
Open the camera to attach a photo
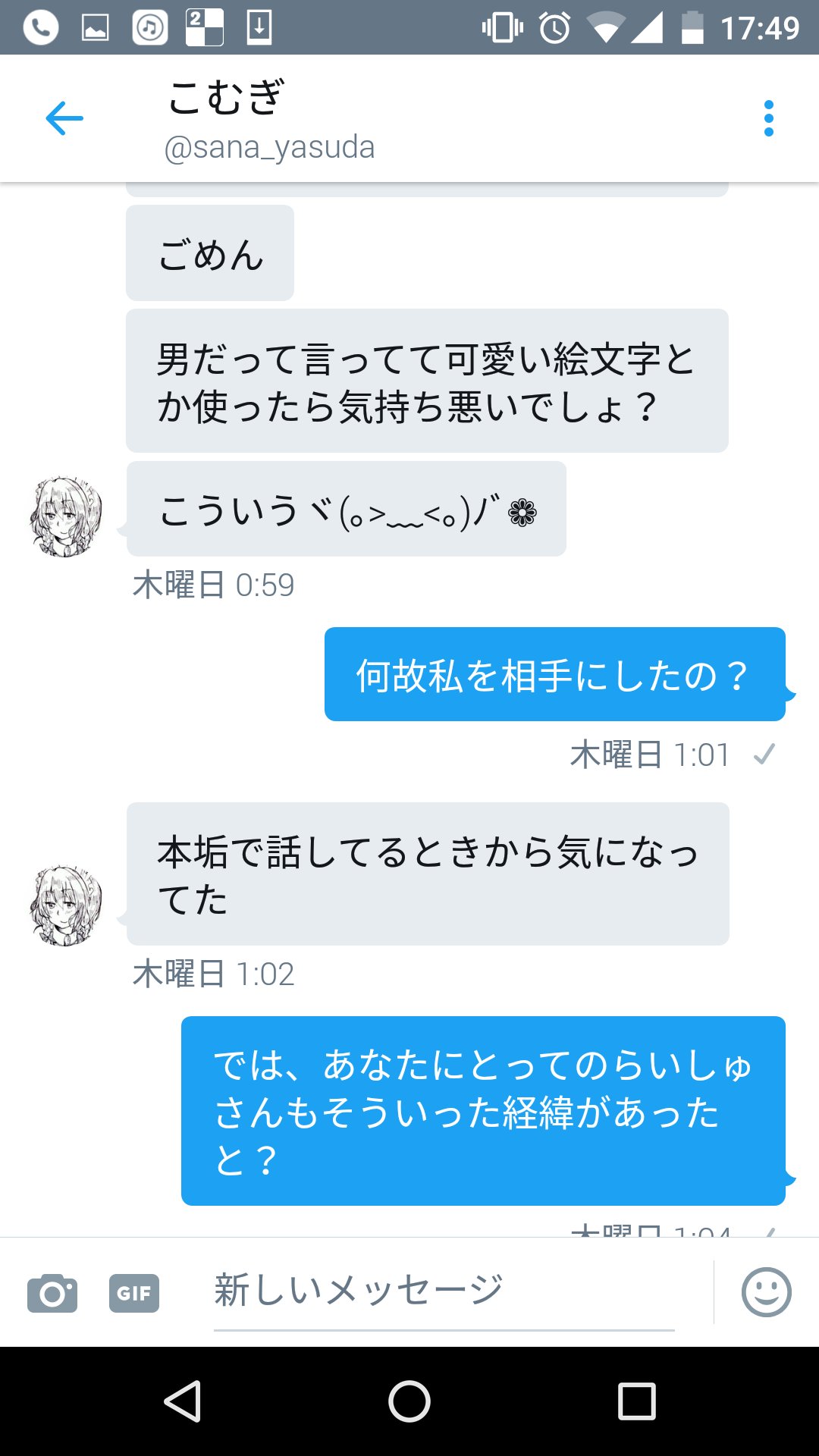52,1293
